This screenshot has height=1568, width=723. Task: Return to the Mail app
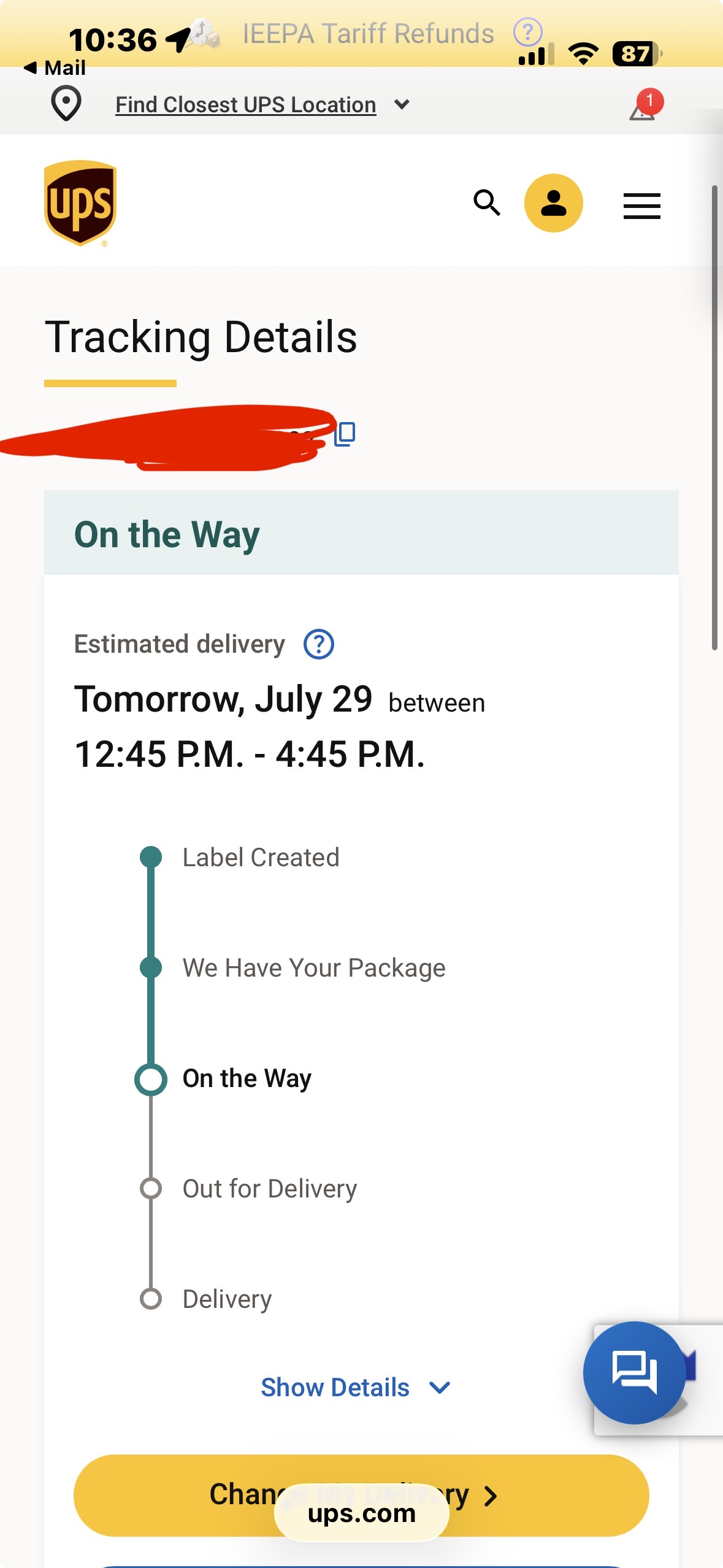pyautogui.click(x=54, y=67)
